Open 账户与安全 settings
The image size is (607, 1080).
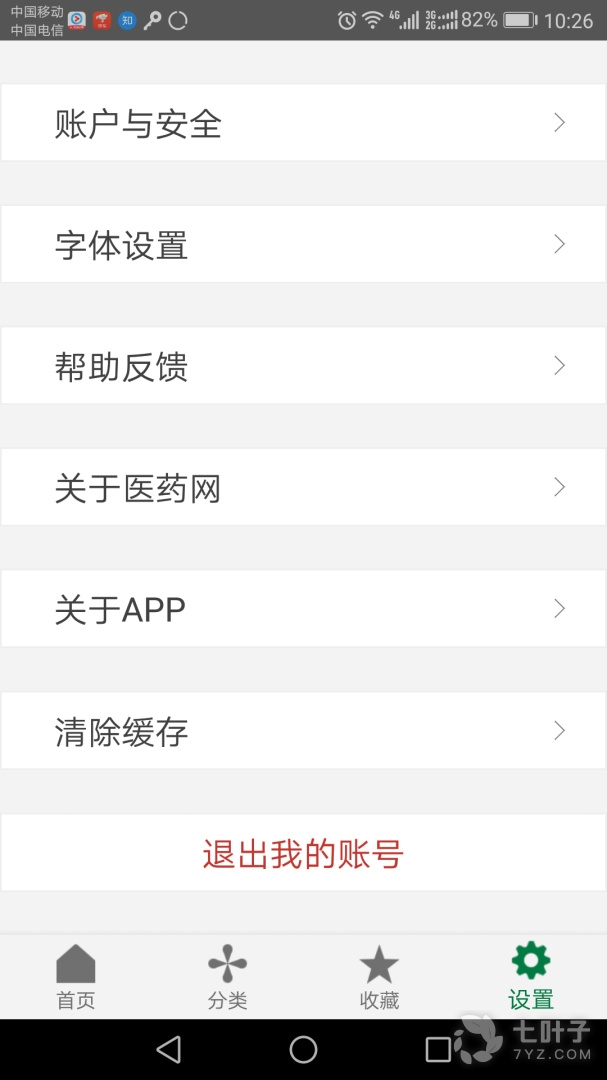pos(303,123)
